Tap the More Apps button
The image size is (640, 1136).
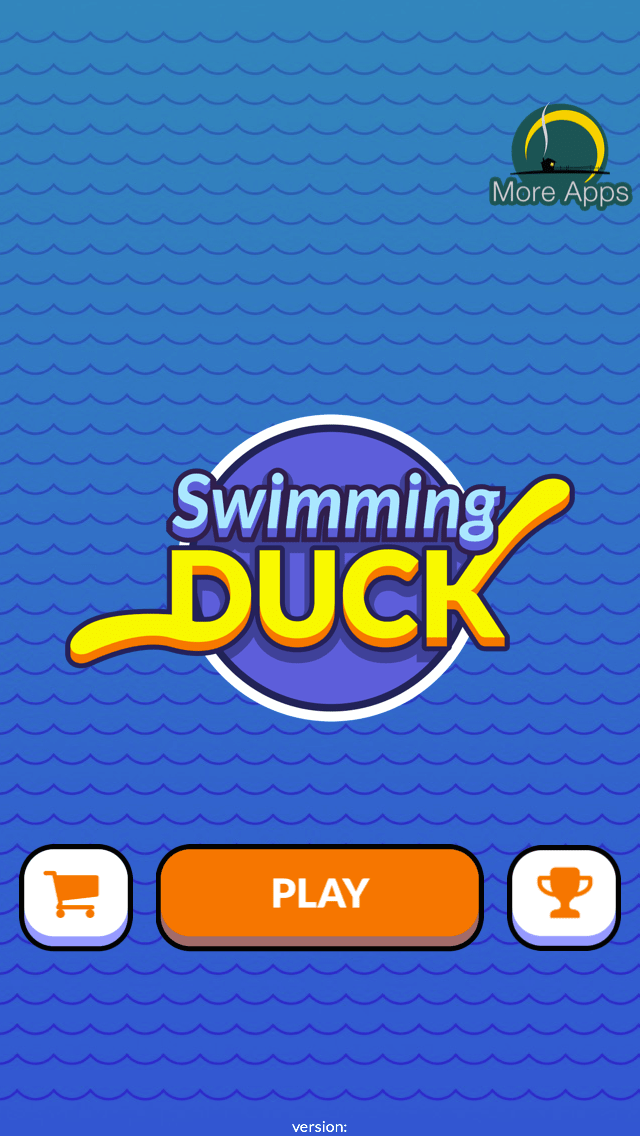560,156
